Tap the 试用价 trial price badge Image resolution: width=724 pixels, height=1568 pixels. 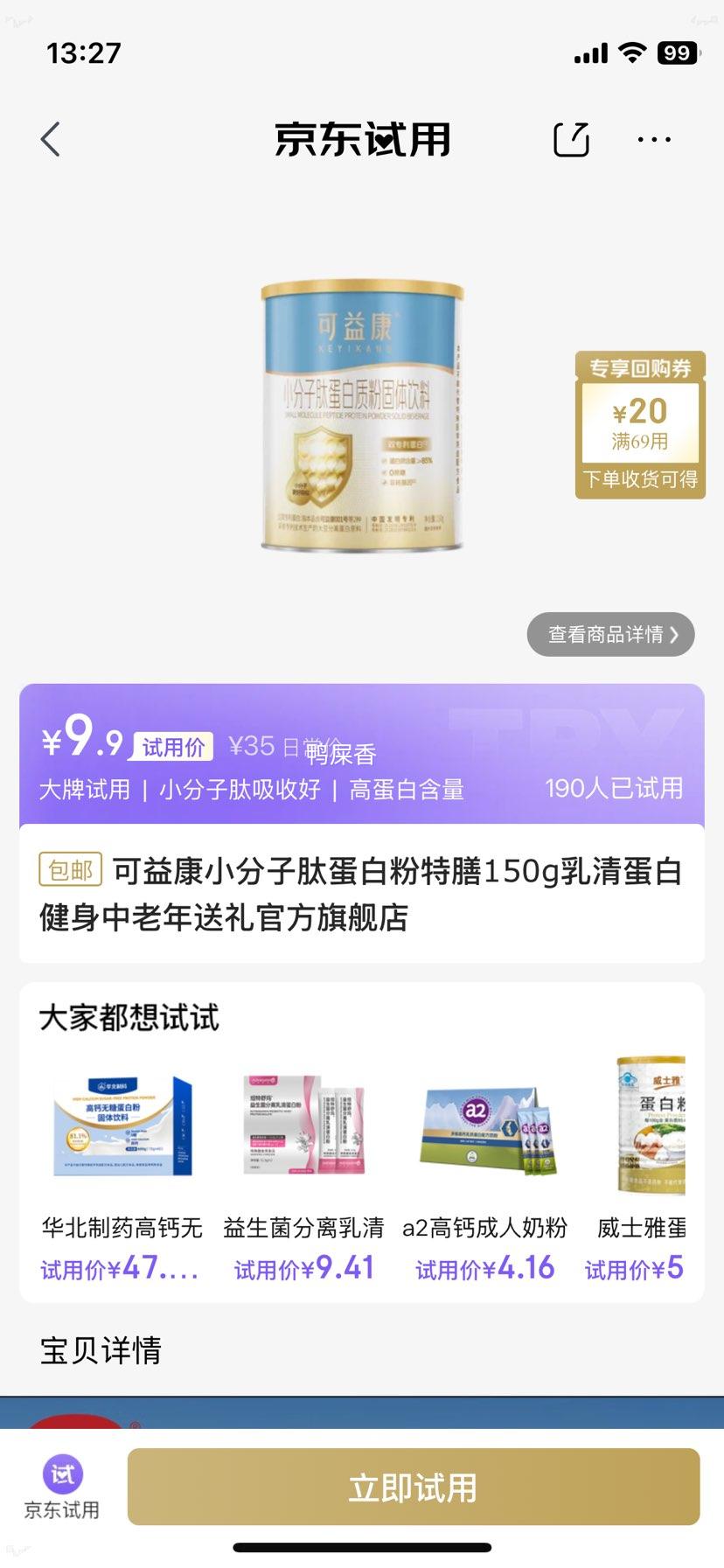pos(171,748)
